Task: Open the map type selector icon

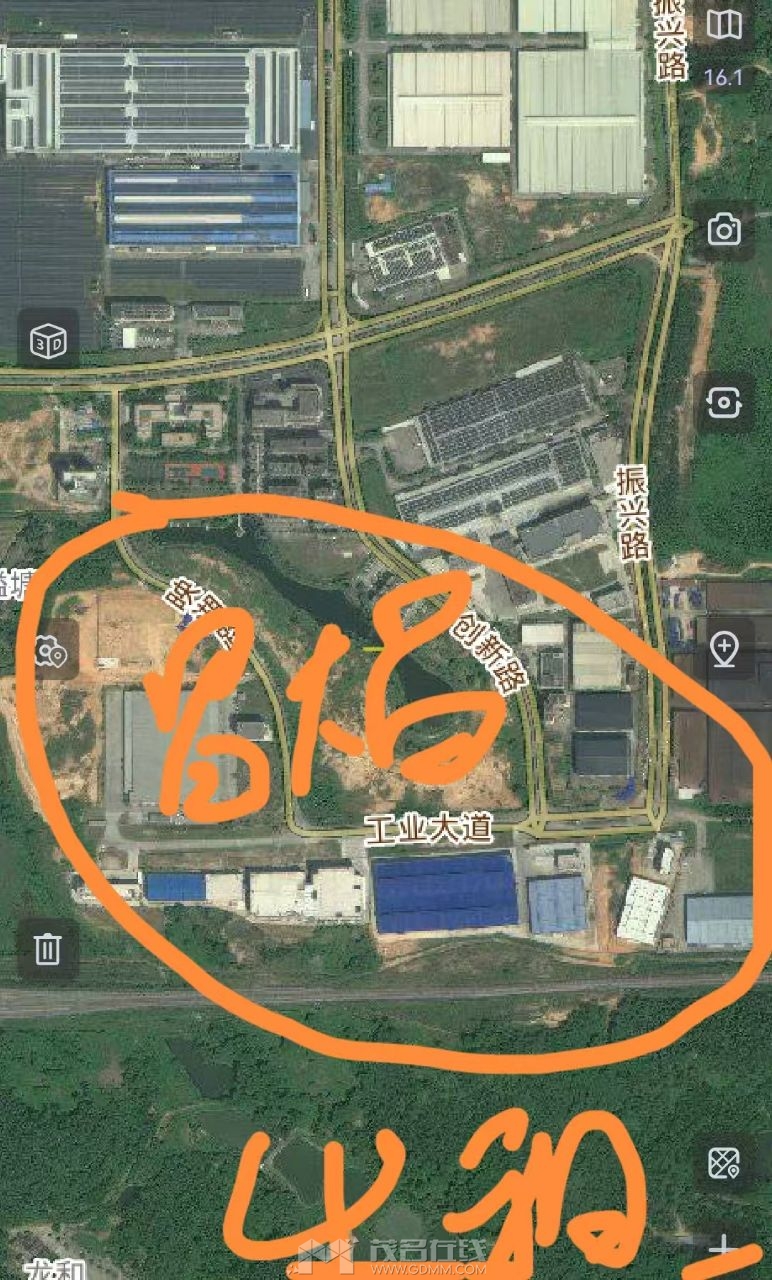Action: (724, 25)
